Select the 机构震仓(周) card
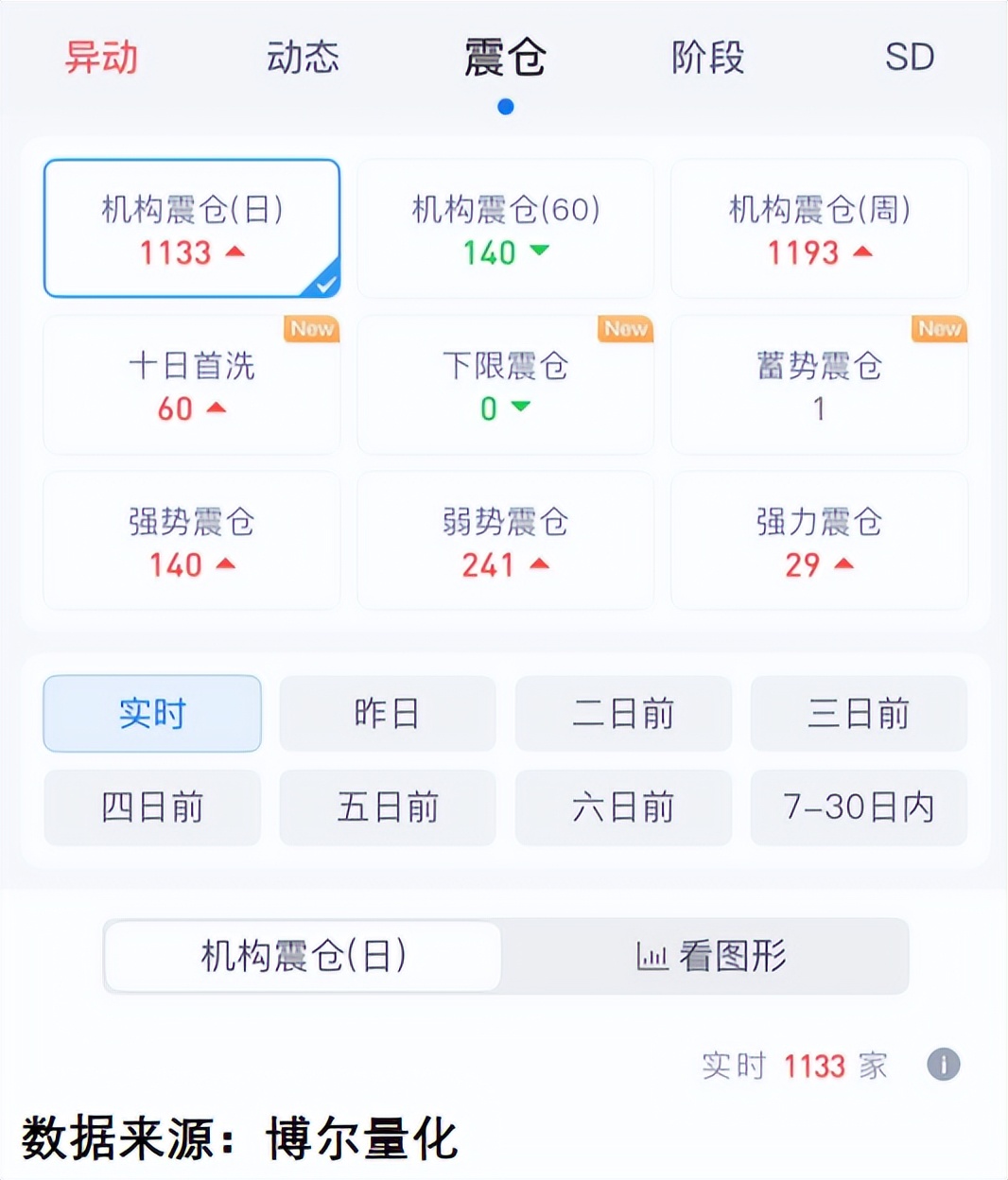1008x1180 pixels. (819, 229)
